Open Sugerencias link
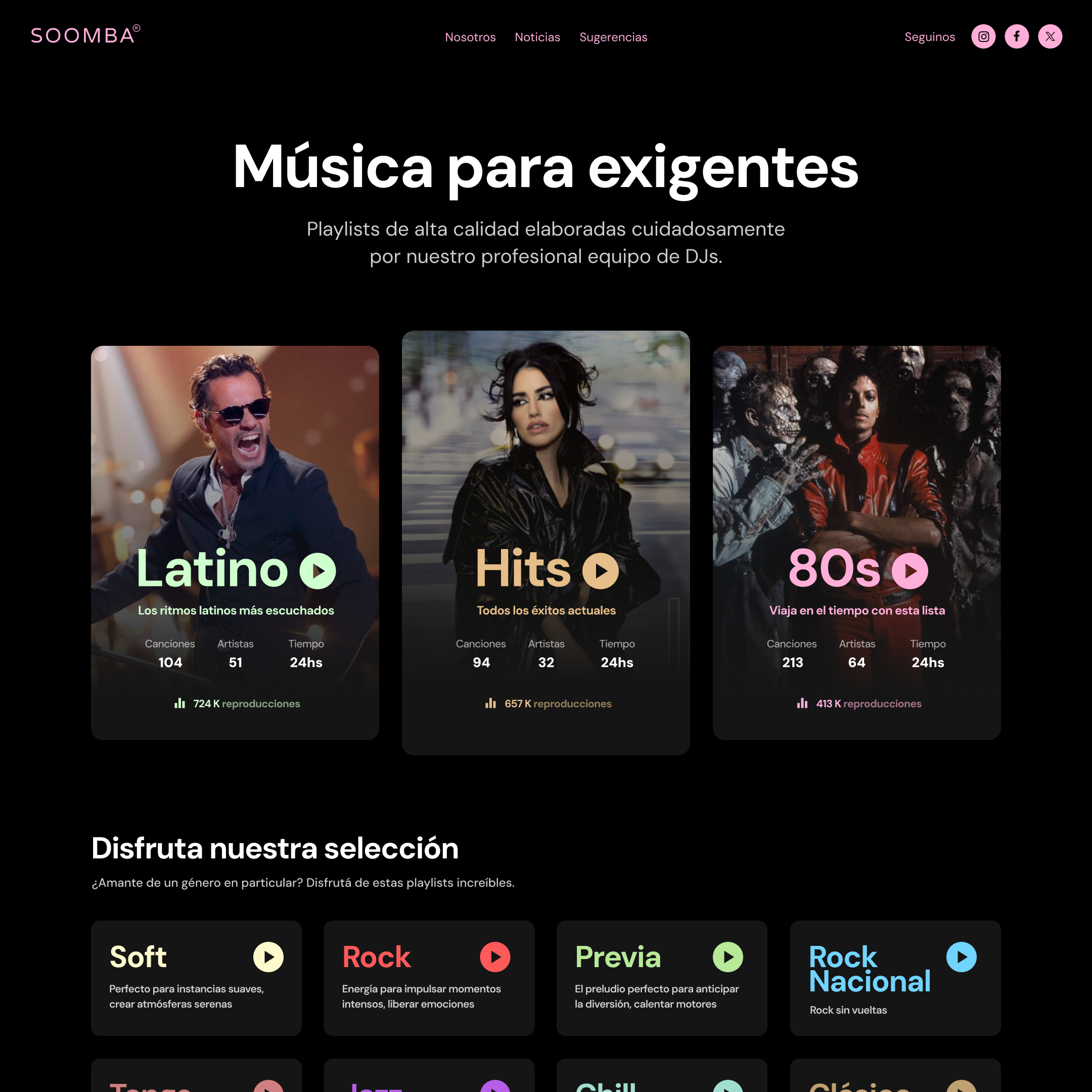 click(613, 37)
